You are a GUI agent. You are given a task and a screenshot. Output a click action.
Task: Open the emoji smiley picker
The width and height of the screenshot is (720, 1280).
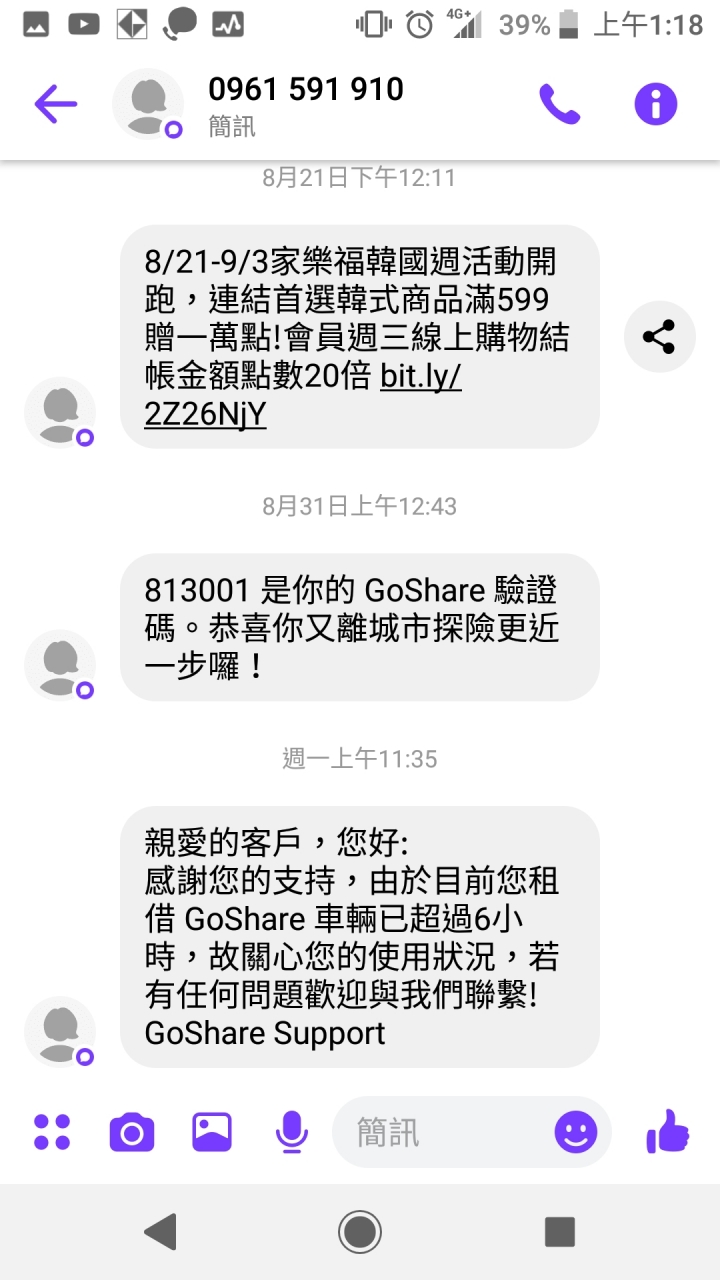(x=576, y=1132)
